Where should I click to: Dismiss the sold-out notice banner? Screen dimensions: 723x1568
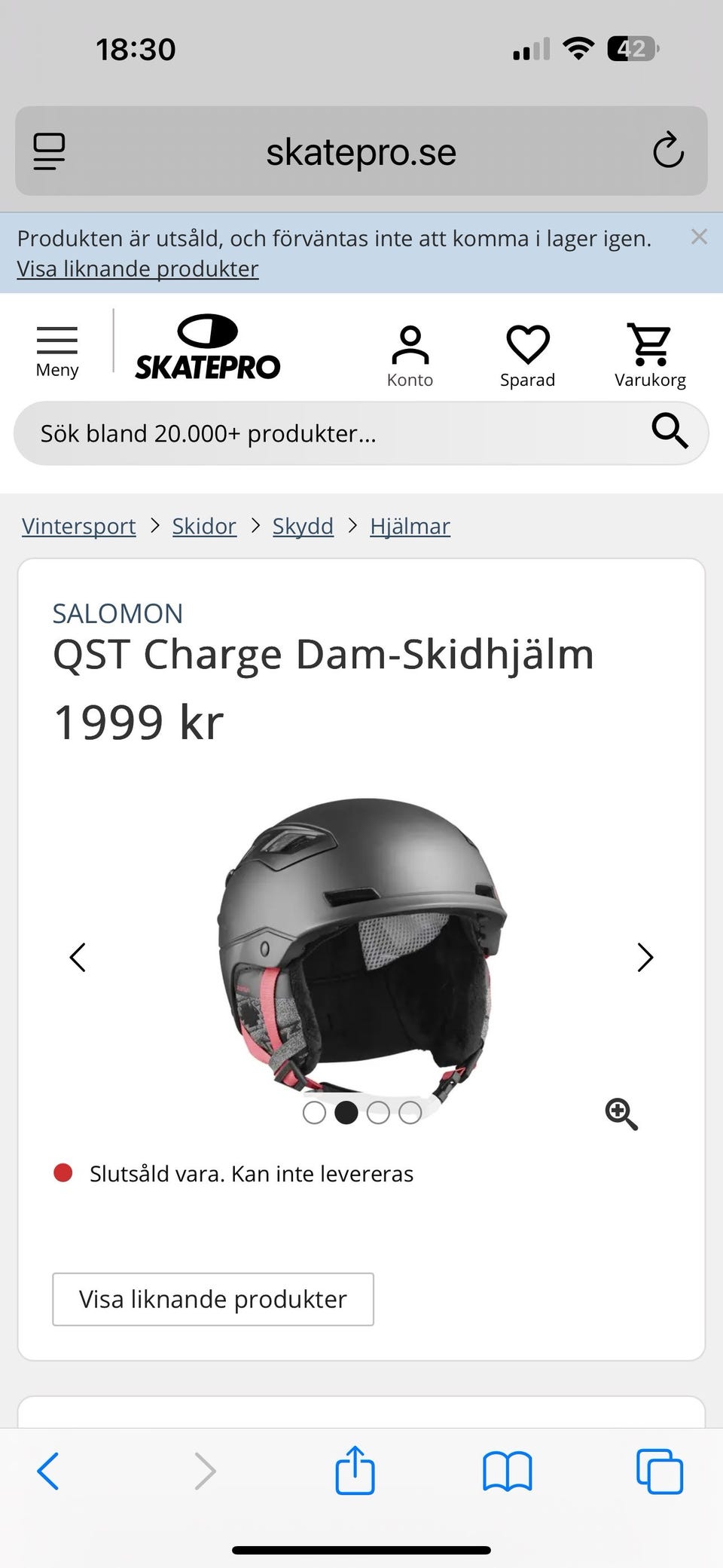(699, 237)
